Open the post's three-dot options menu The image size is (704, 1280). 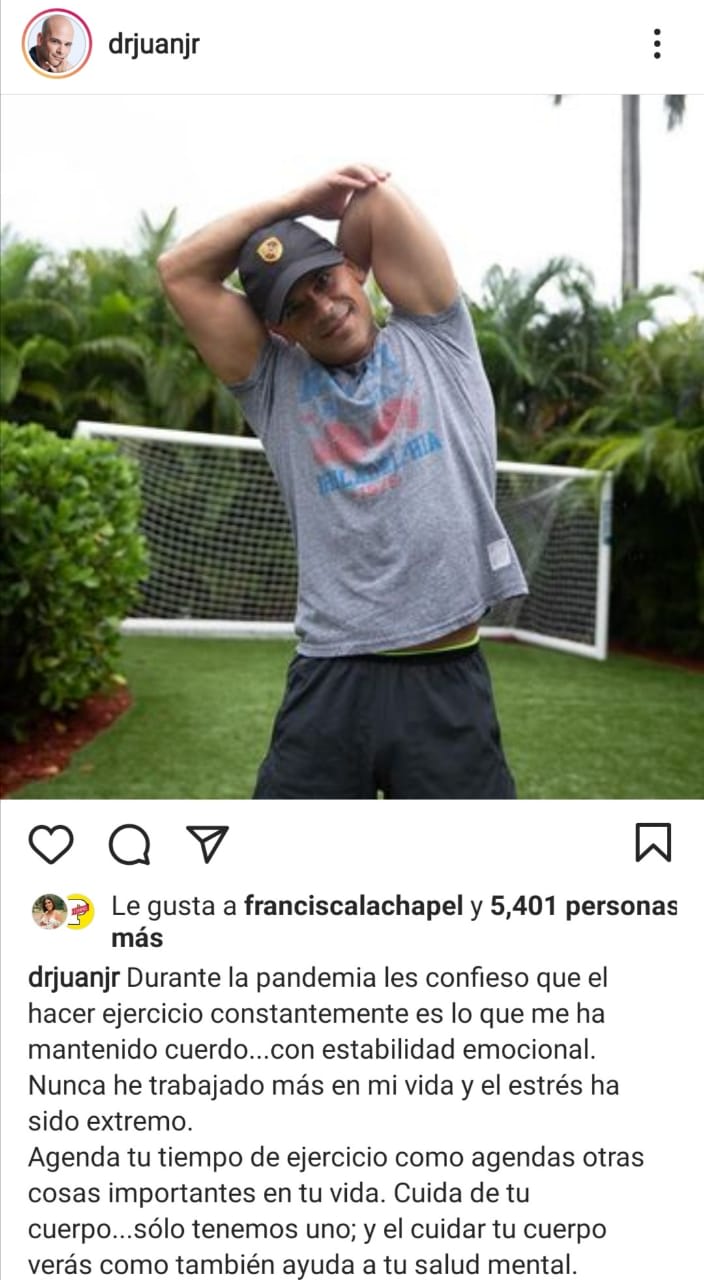tap(657, 44)
